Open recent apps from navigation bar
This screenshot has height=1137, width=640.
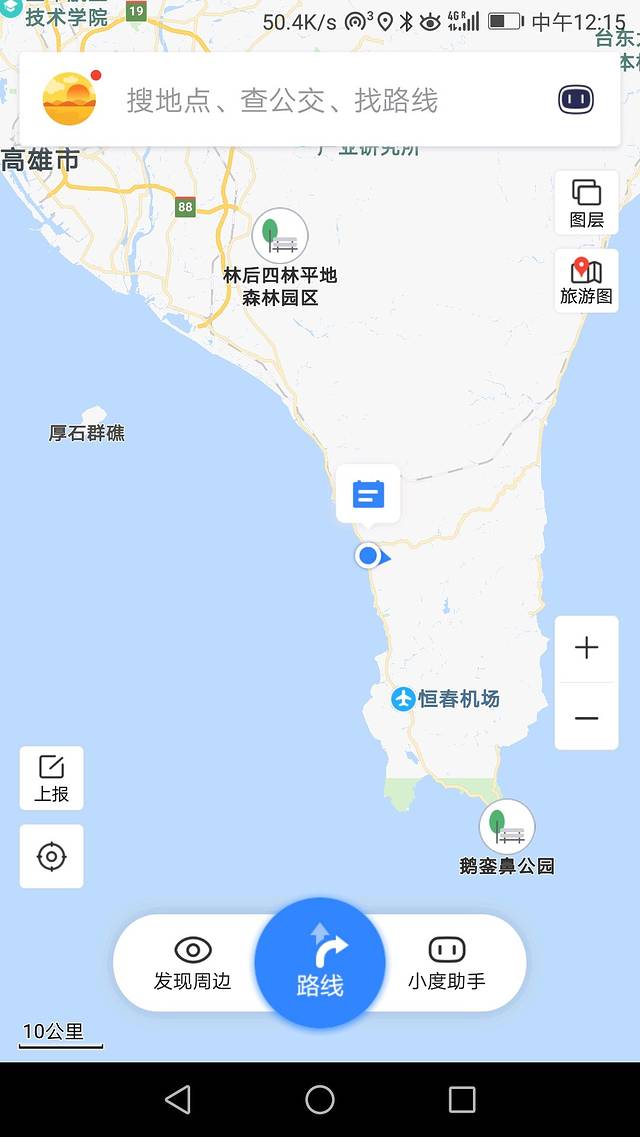(x=462, y=1100)
